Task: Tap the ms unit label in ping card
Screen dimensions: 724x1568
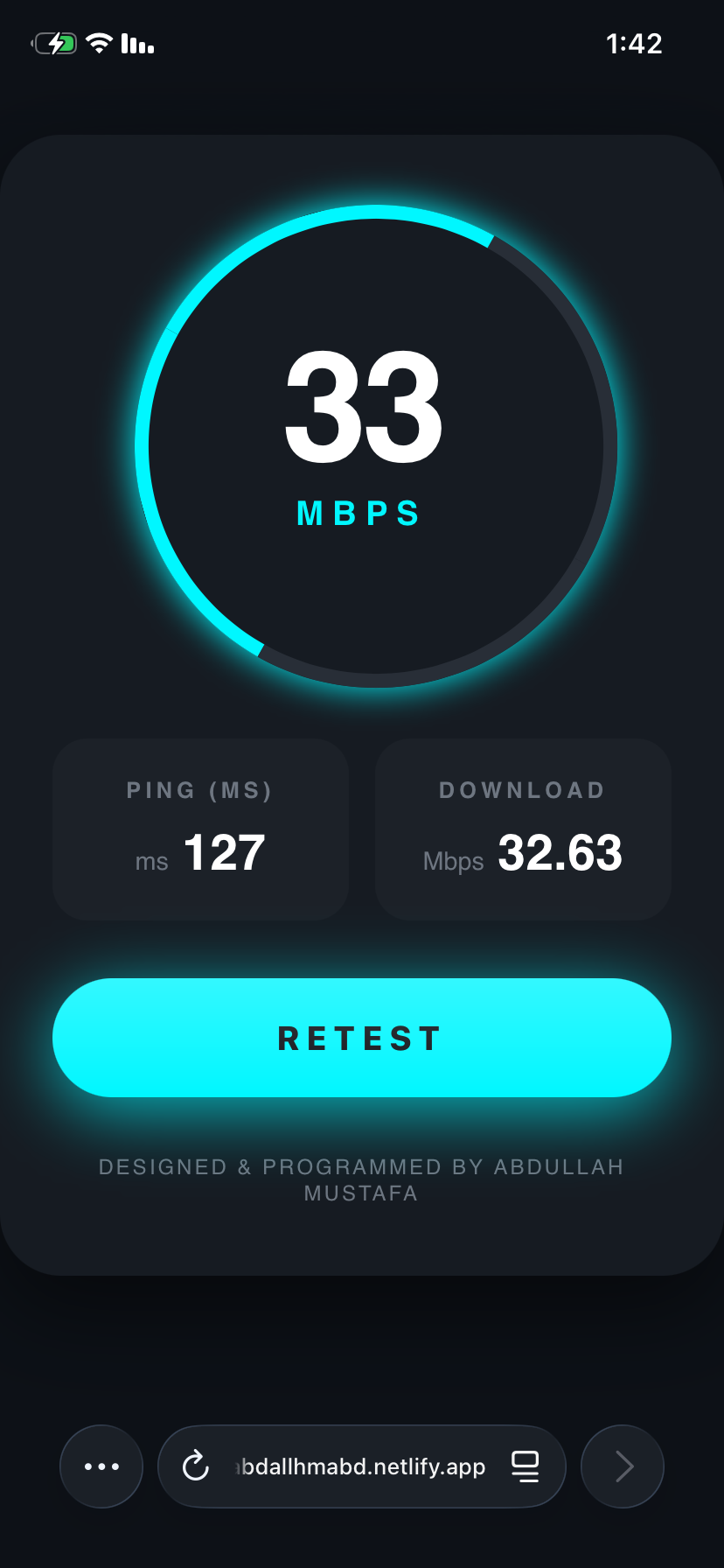Action: (152, 861)
